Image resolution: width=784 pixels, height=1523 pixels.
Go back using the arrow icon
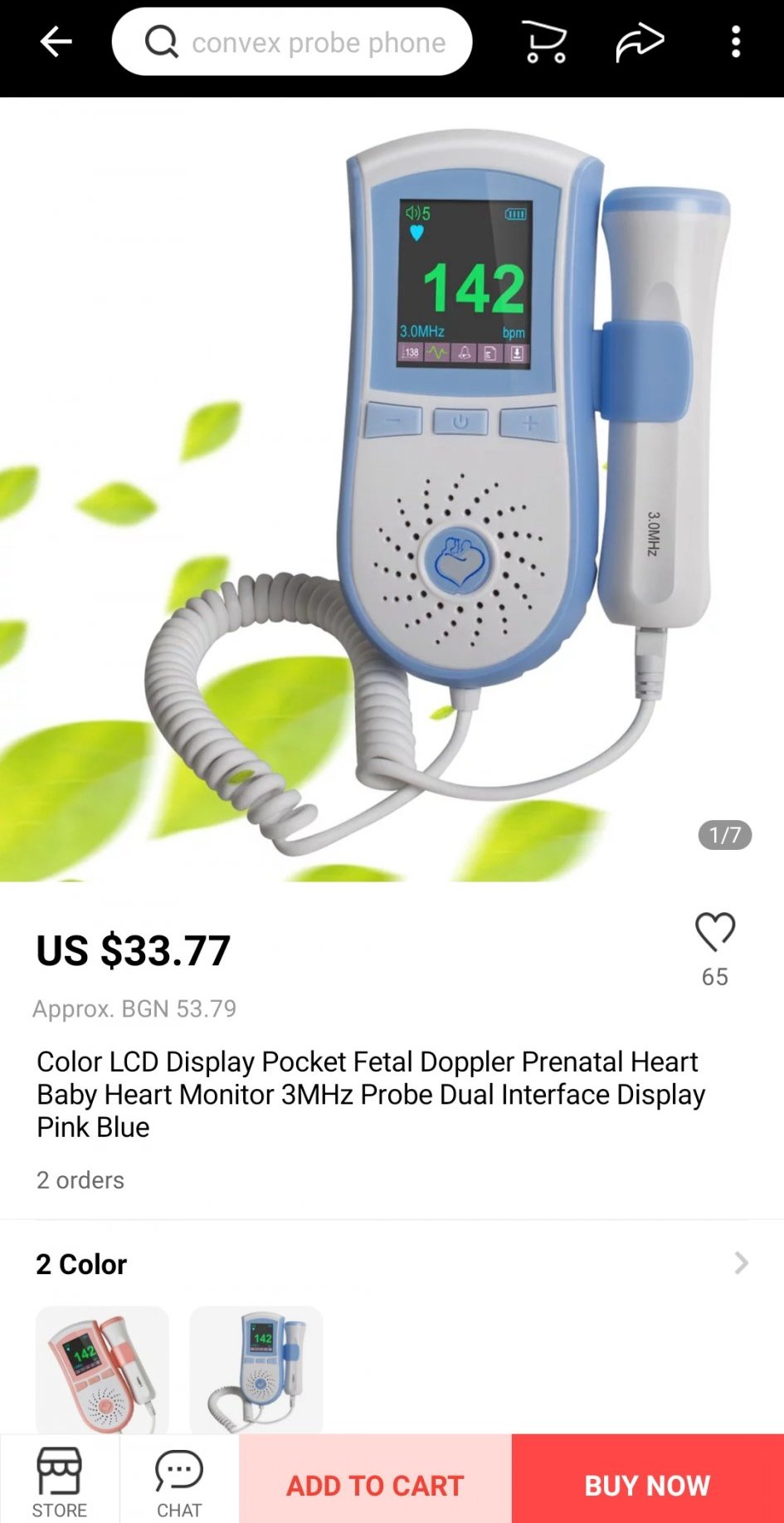[56, 41]
